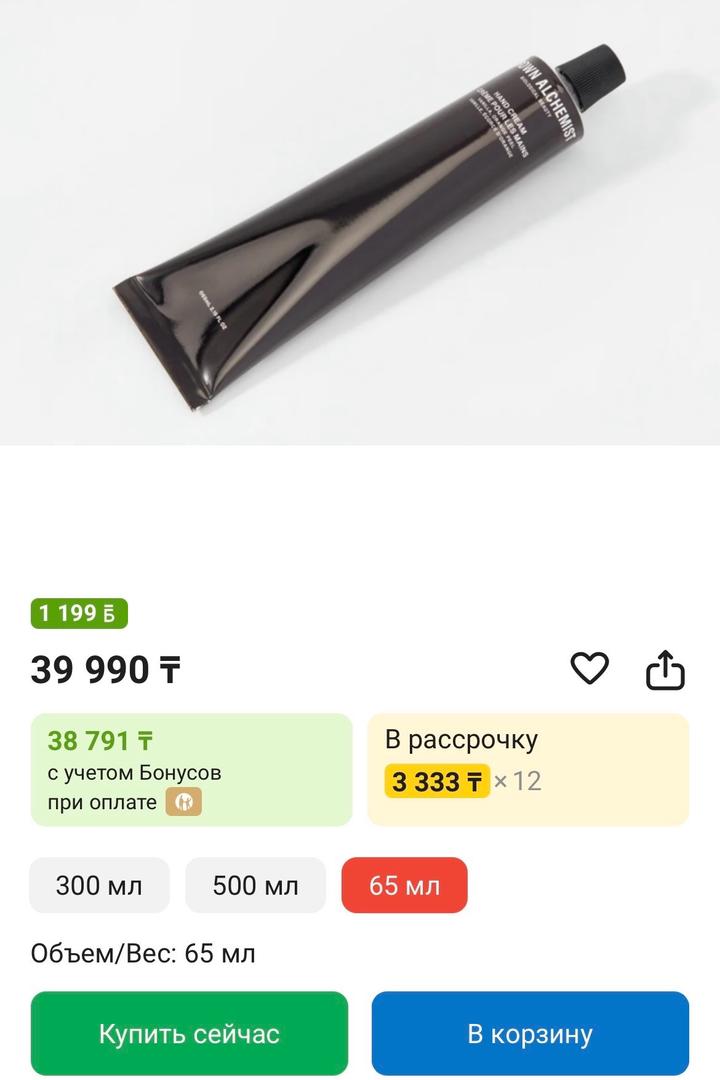Open the В рассрочку installment offer

coord(528,769)
